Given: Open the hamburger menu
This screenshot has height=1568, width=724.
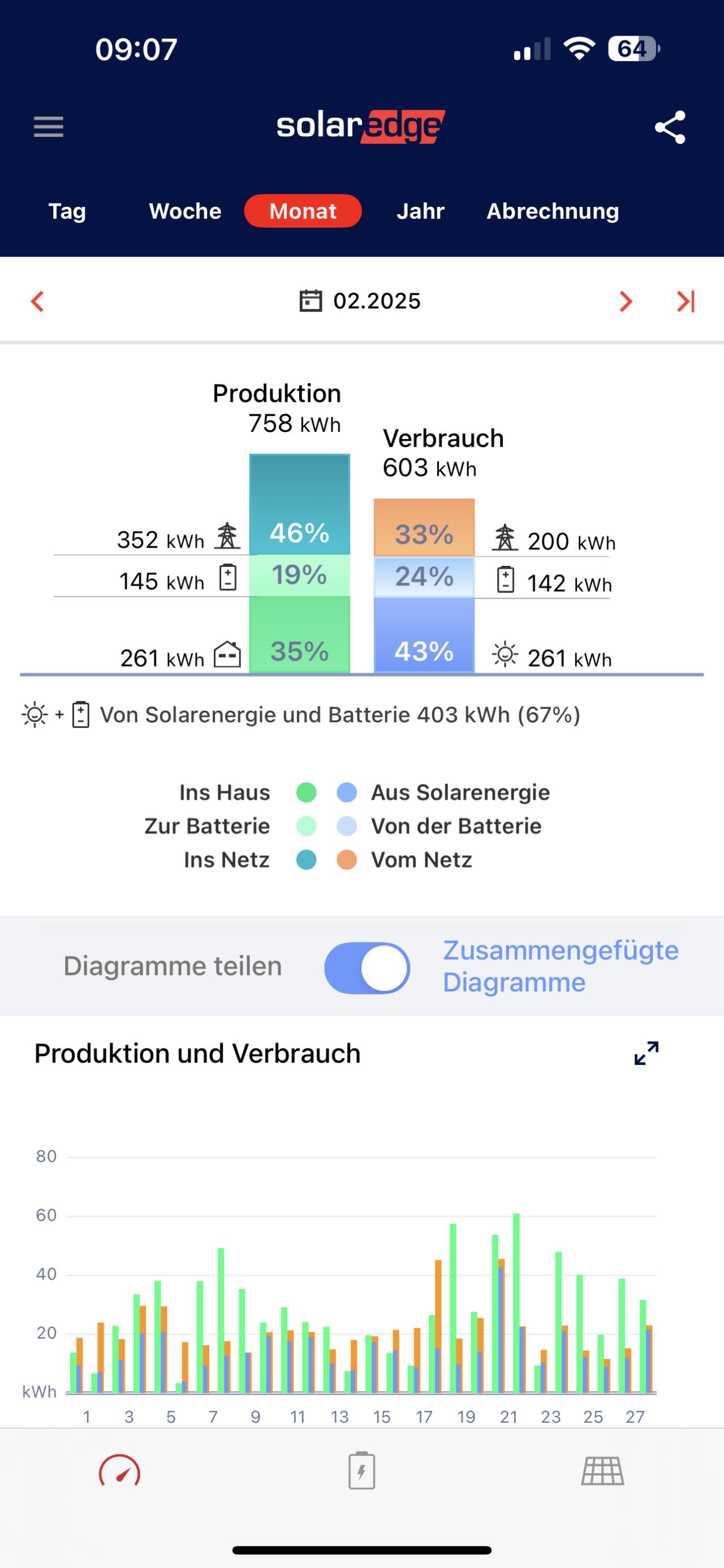Looking at the screenshot, I should pos(48,127).
